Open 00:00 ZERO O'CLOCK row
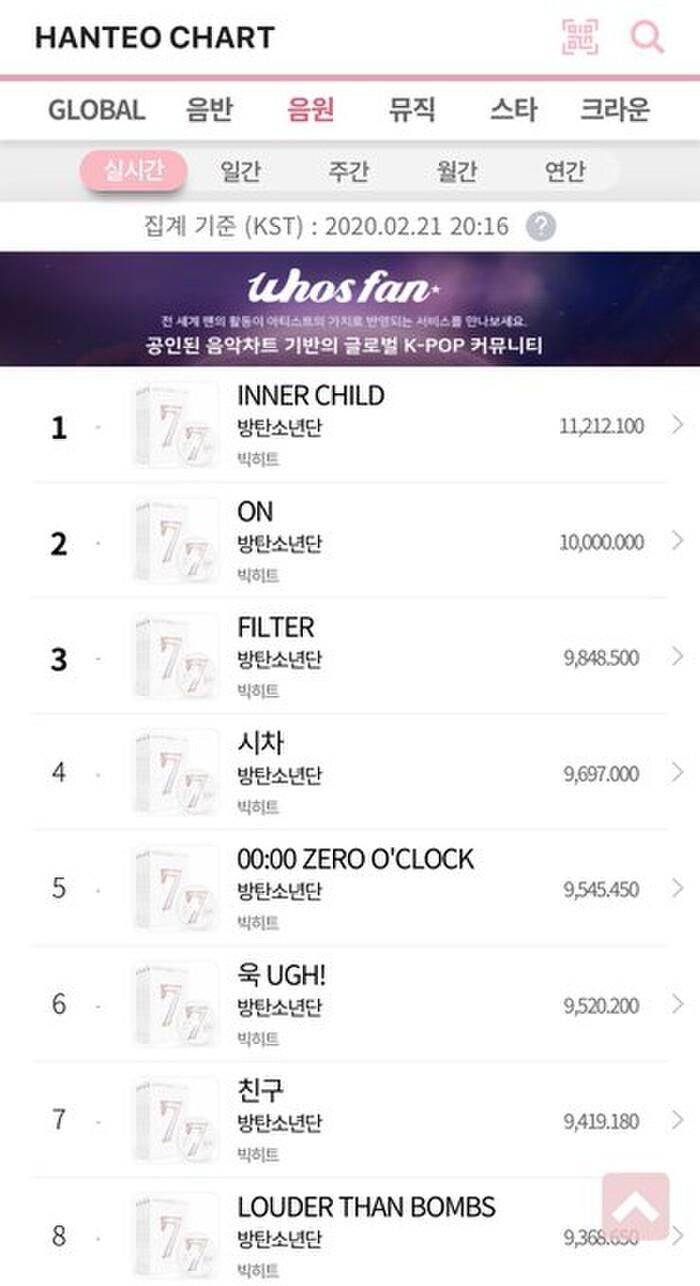The image size is (700, 1286). [350, 888]
